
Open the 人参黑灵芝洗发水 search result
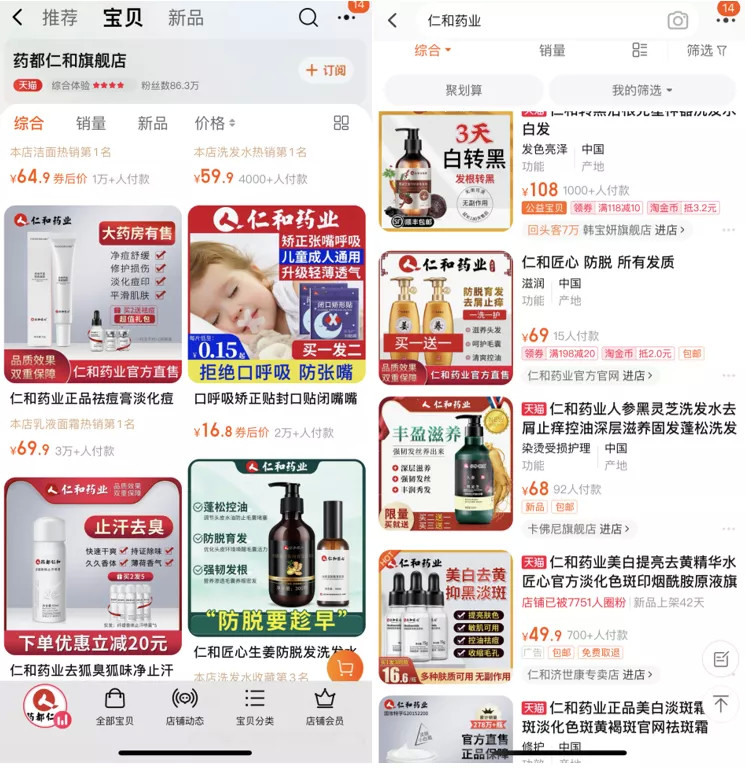point(630,418)
